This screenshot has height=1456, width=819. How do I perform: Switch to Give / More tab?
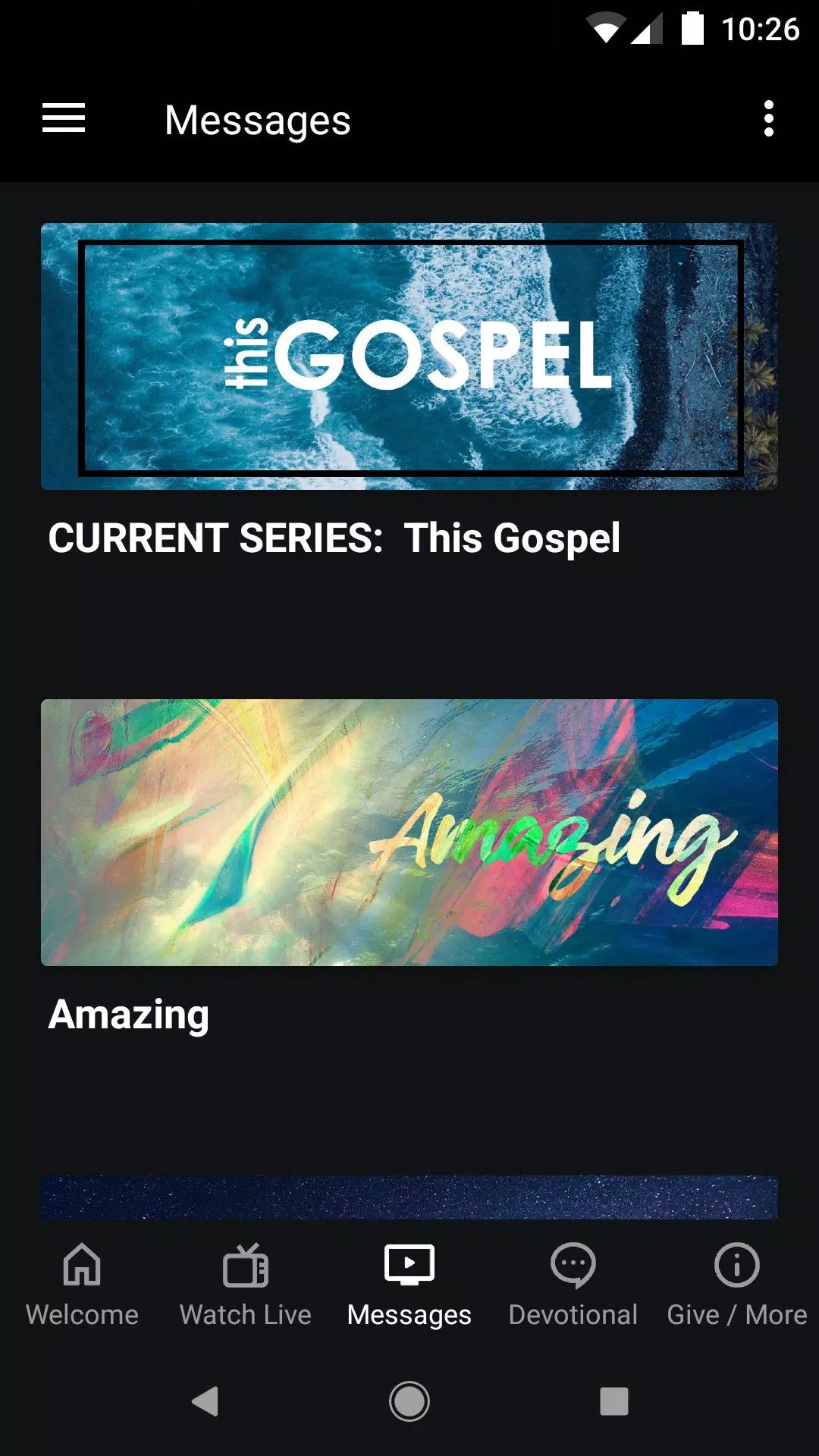click(x=737, y=1285)
